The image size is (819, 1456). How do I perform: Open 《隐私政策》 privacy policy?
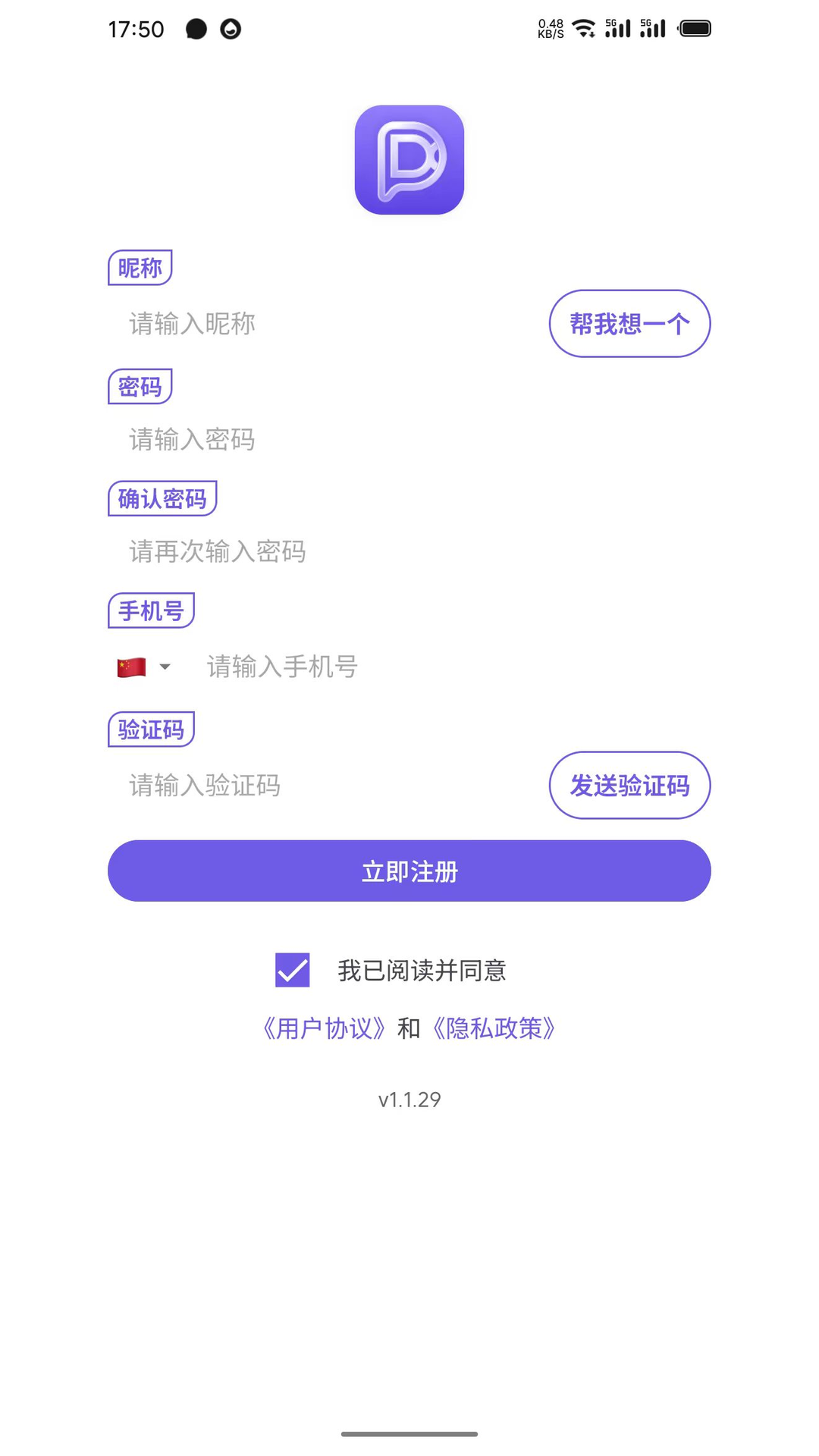tap(494, 1029)
